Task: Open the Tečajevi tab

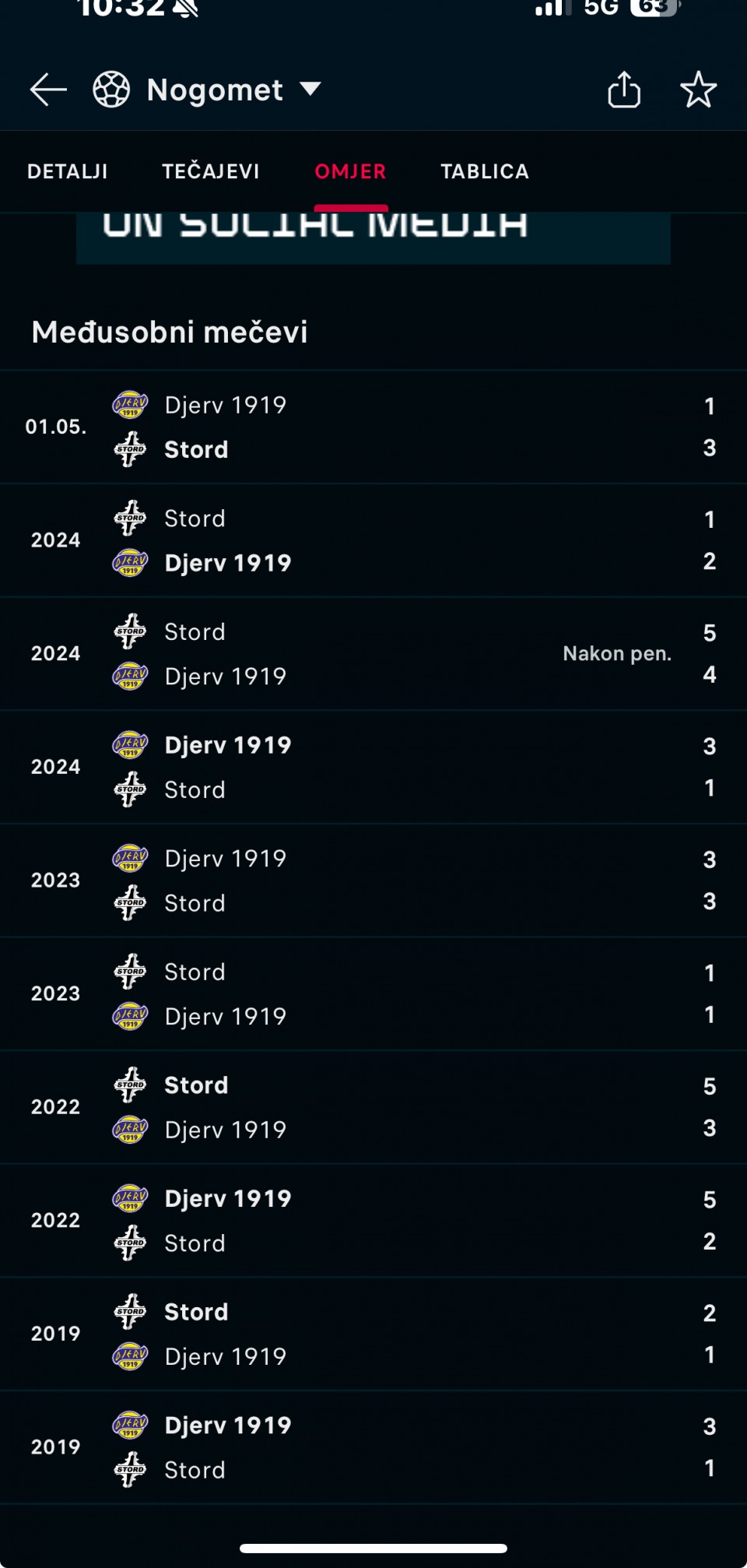Action: click(211, 171)
